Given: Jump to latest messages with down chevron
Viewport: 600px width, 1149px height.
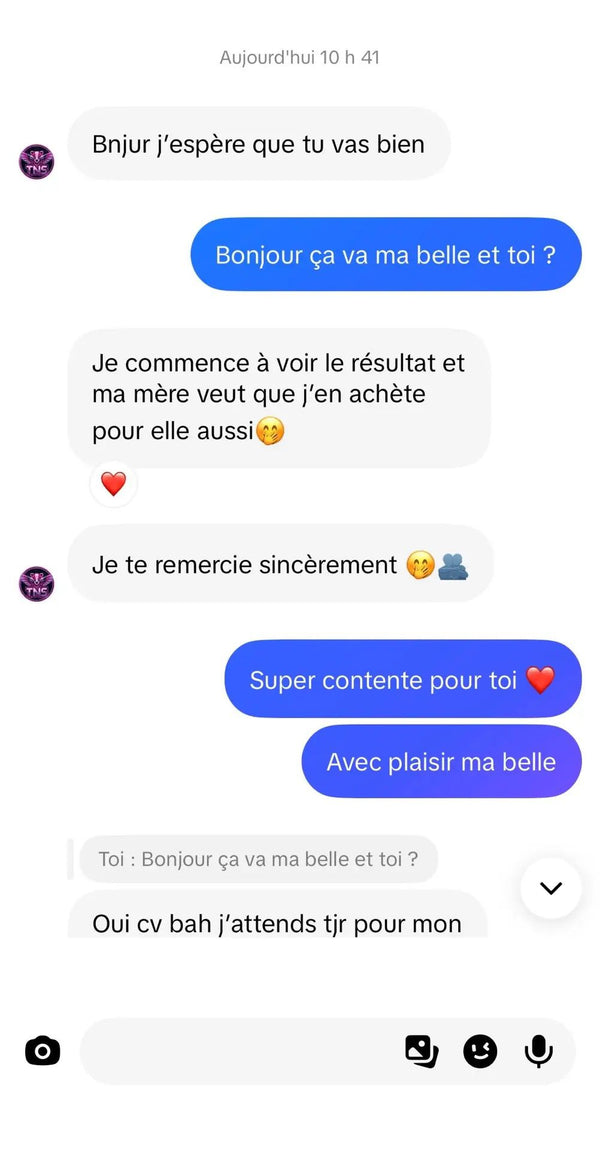Looking at the screenshot, I should 551,888.
